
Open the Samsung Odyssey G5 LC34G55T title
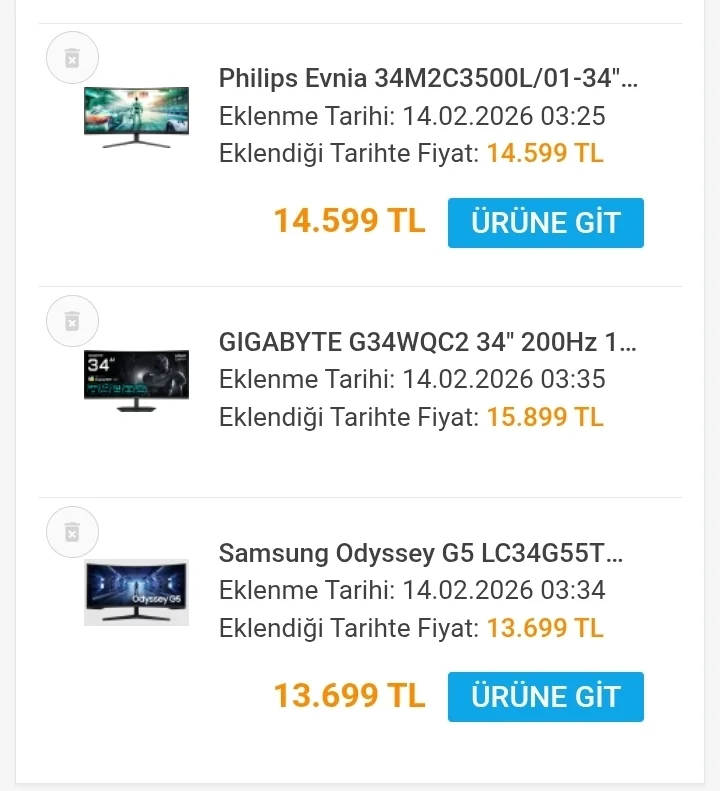coord(420,553)
